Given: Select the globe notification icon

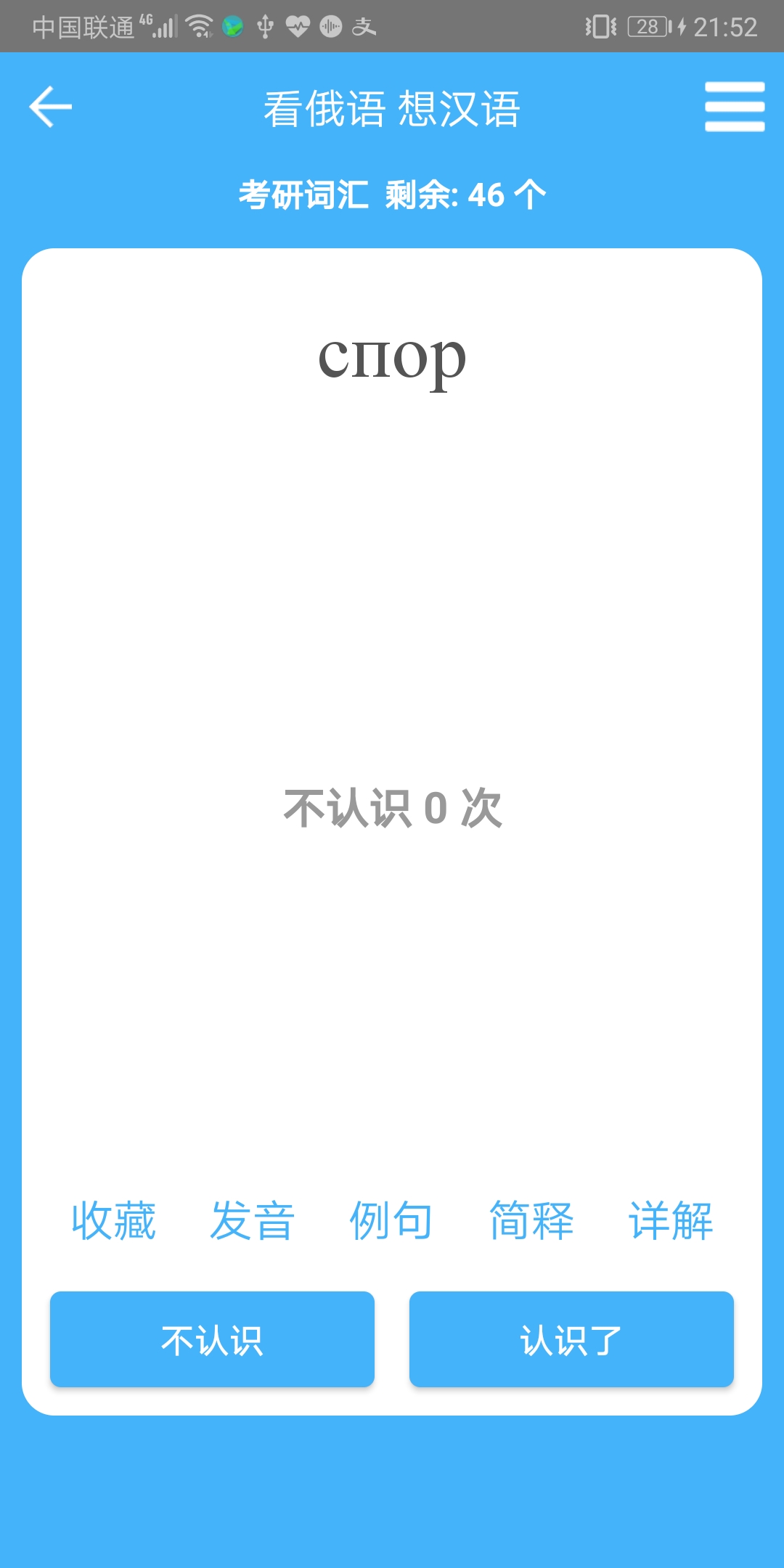Looking at the screenshot, I should click(x=234, y=27).
